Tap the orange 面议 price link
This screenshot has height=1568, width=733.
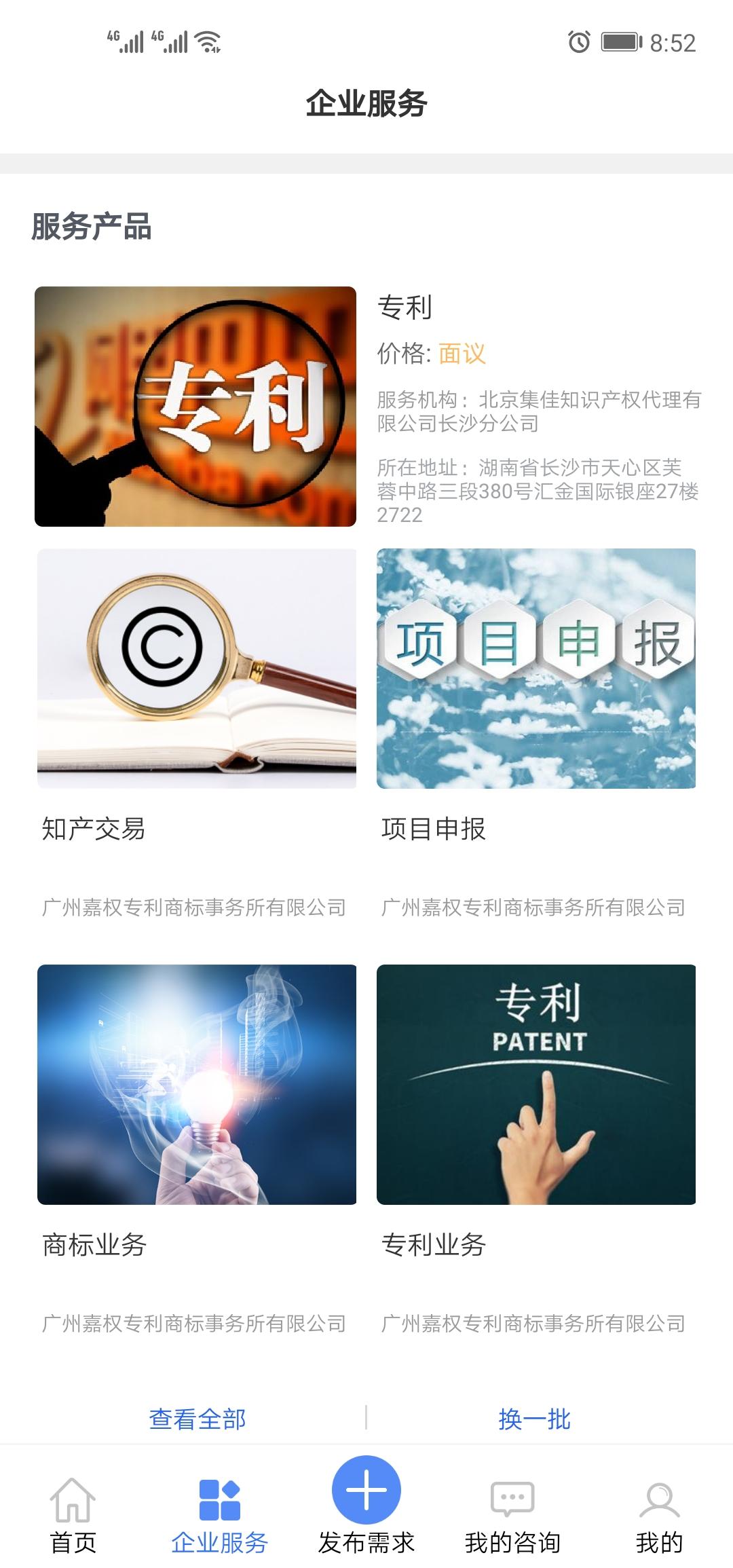coord(462,352)
